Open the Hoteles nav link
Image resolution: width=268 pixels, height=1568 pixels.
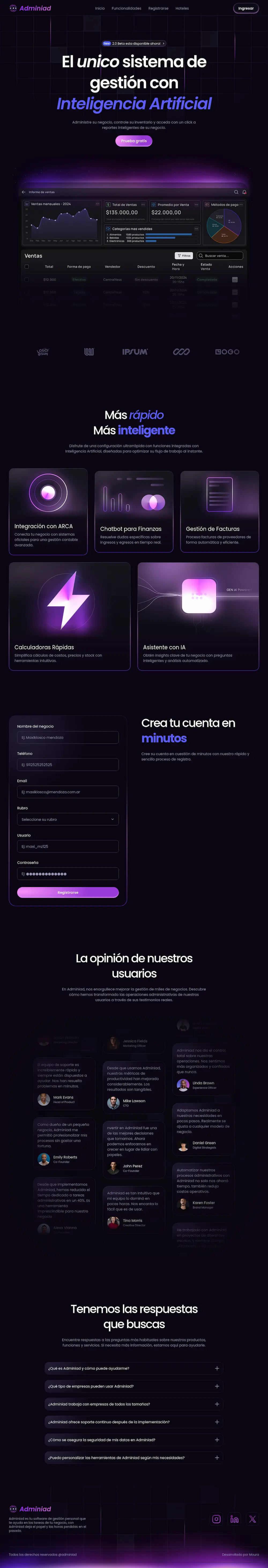pos(182,9)
